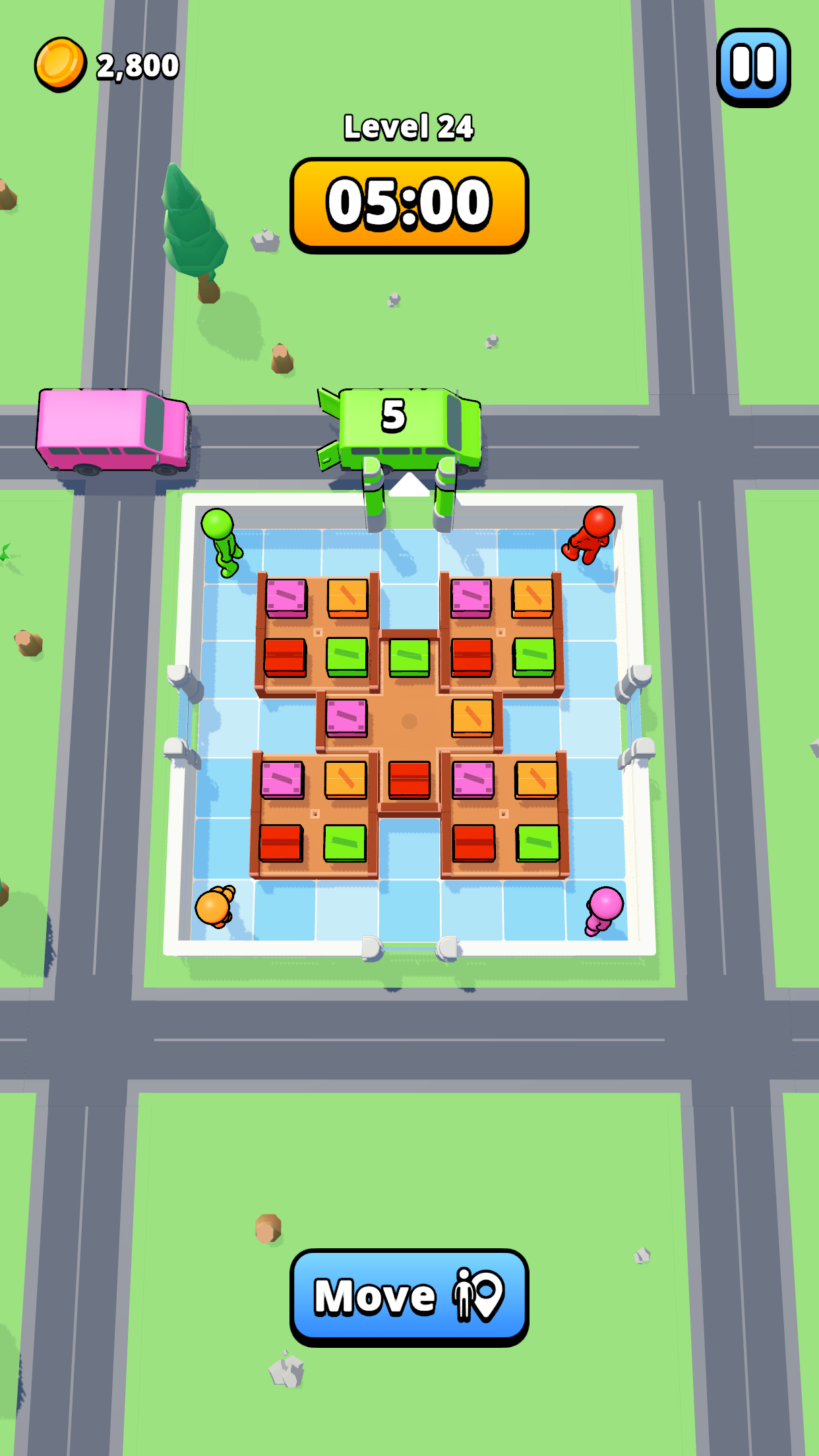Select the pink stickman character

[603, 910]
